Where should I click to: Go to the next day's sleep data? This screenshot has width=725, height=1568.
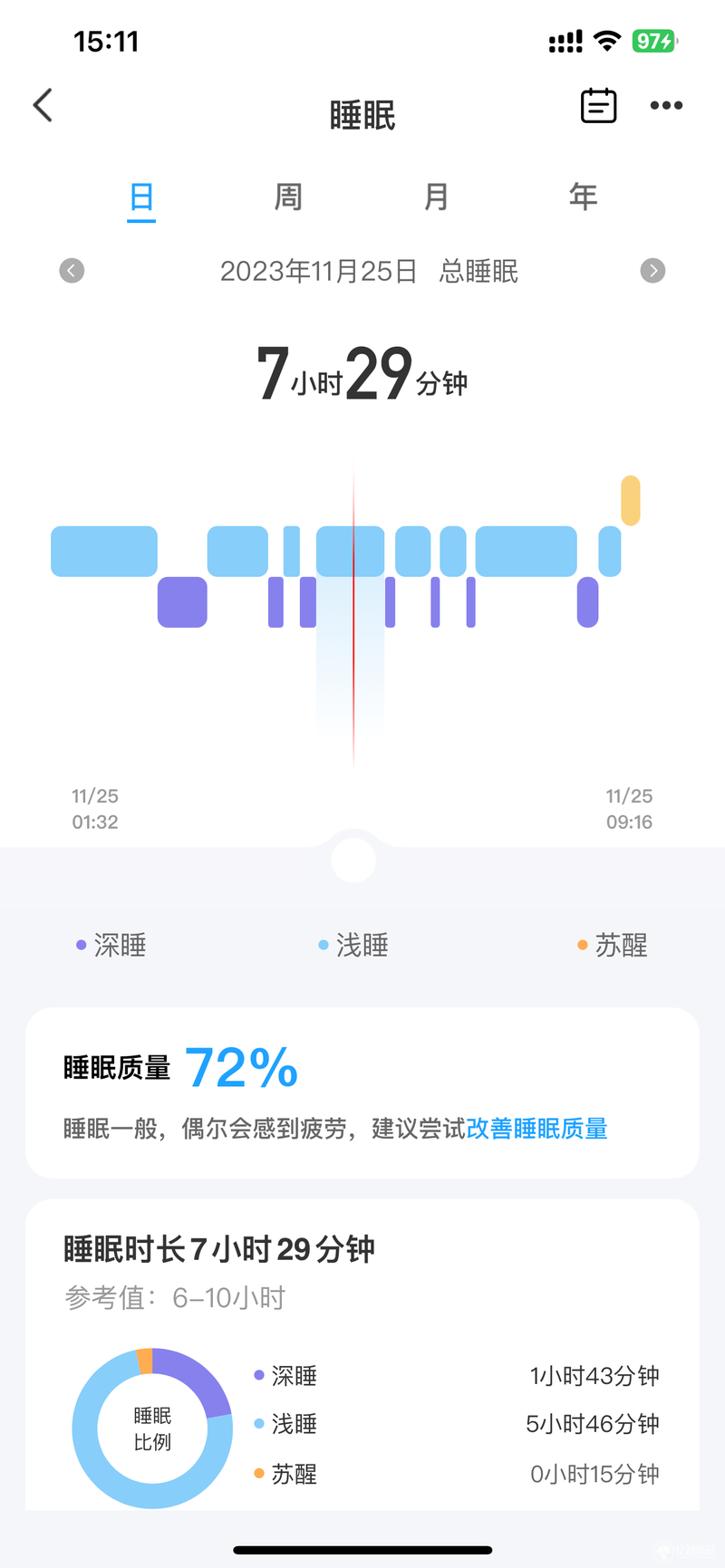652,271
